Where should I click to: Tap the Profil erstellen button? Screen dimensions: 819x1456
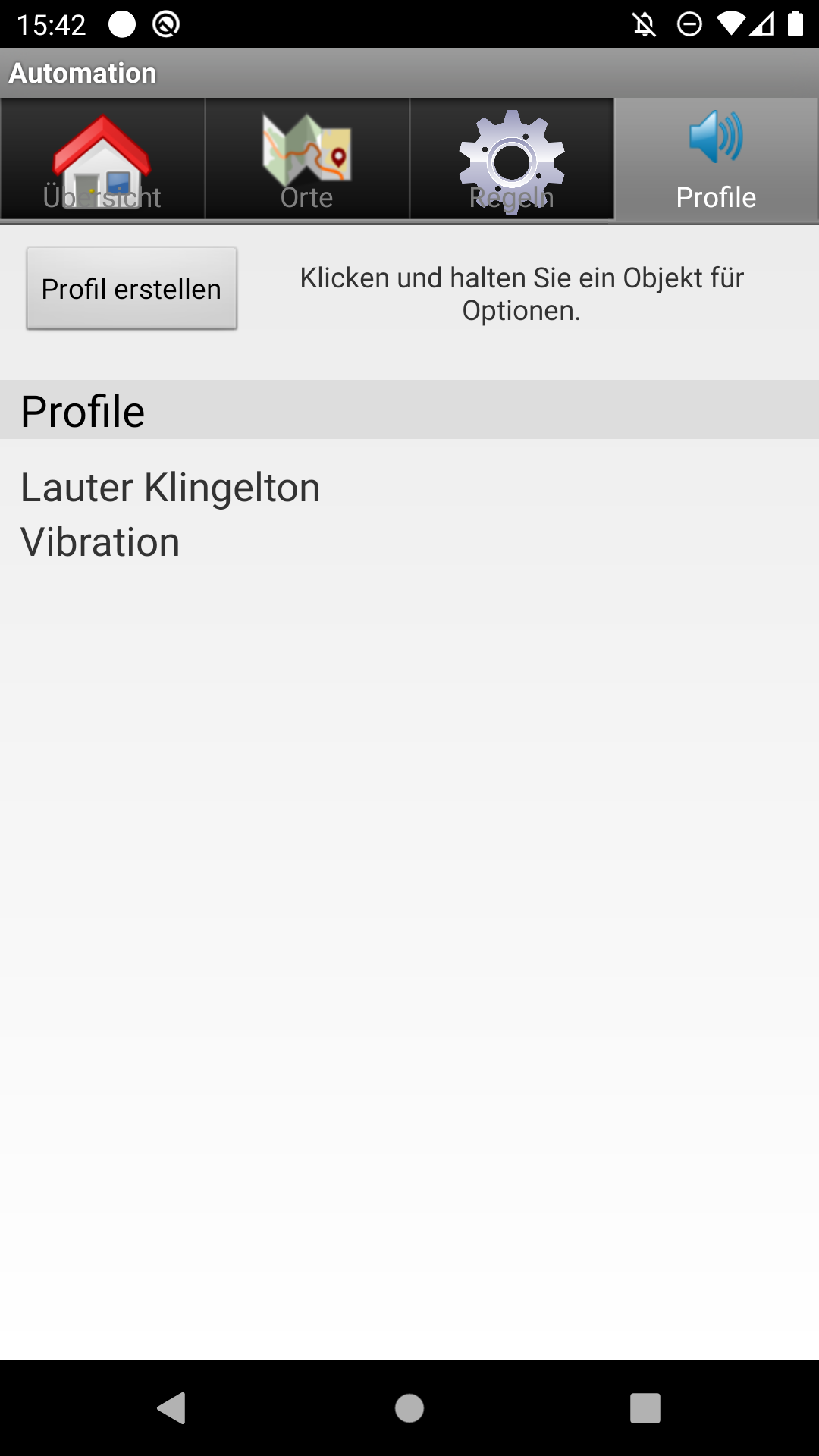pos(132,289)
